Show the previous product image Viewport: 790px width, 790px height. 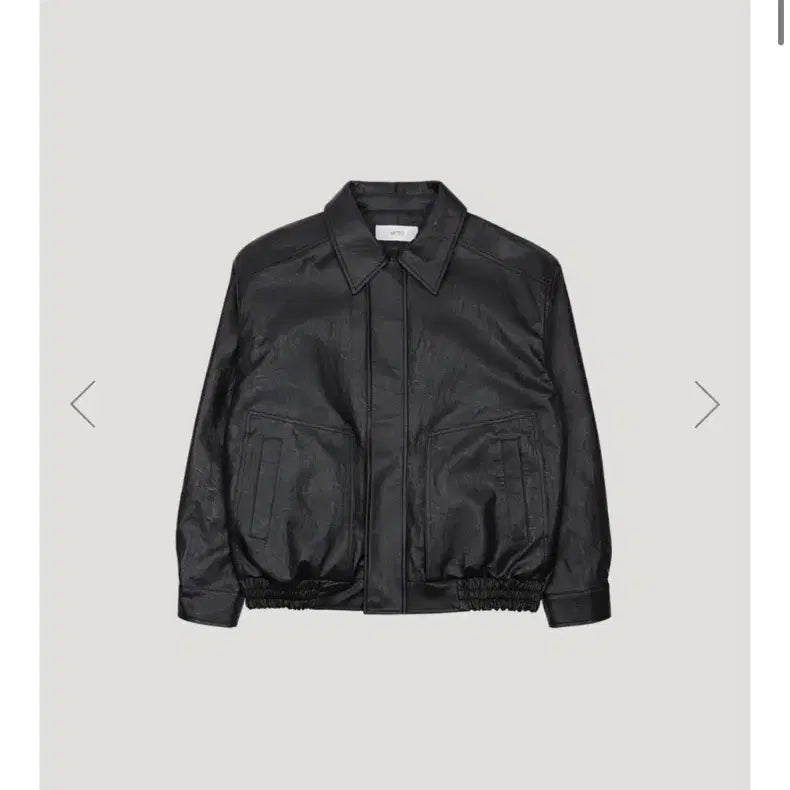83,404
